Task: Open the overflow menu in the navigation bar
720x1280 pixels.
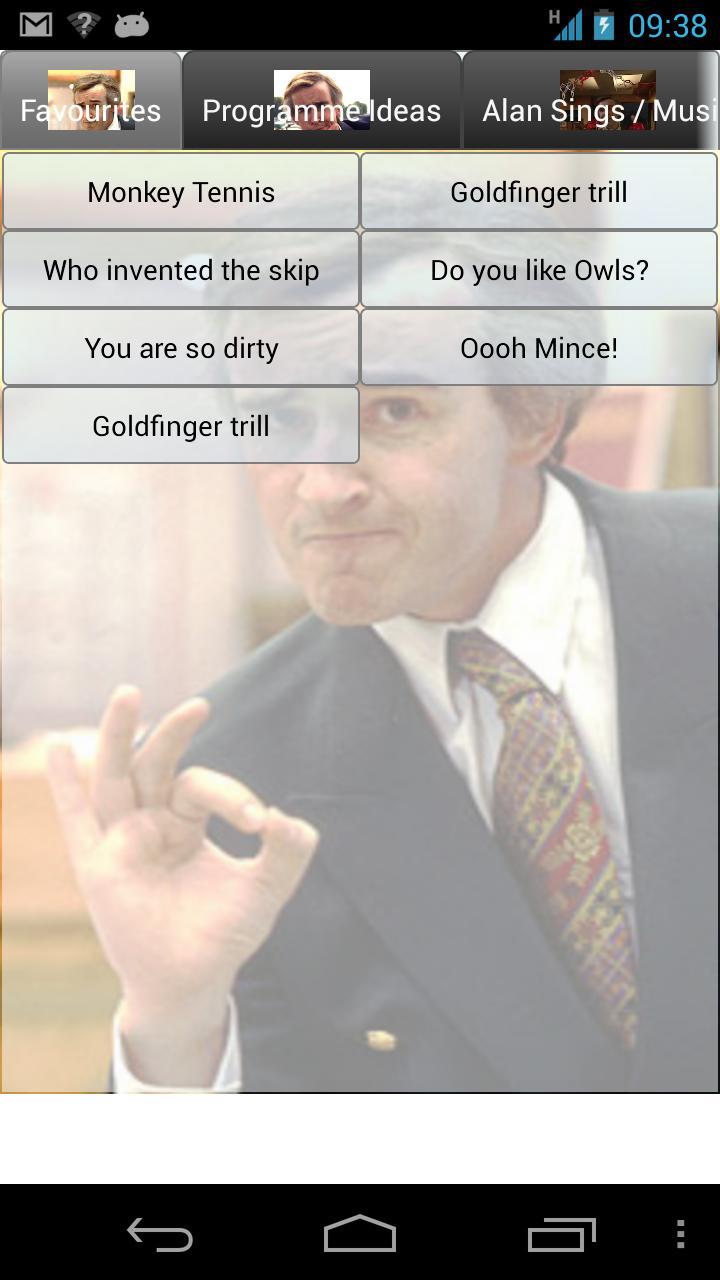Action: pyautogui.click(x=680, y=1234)
